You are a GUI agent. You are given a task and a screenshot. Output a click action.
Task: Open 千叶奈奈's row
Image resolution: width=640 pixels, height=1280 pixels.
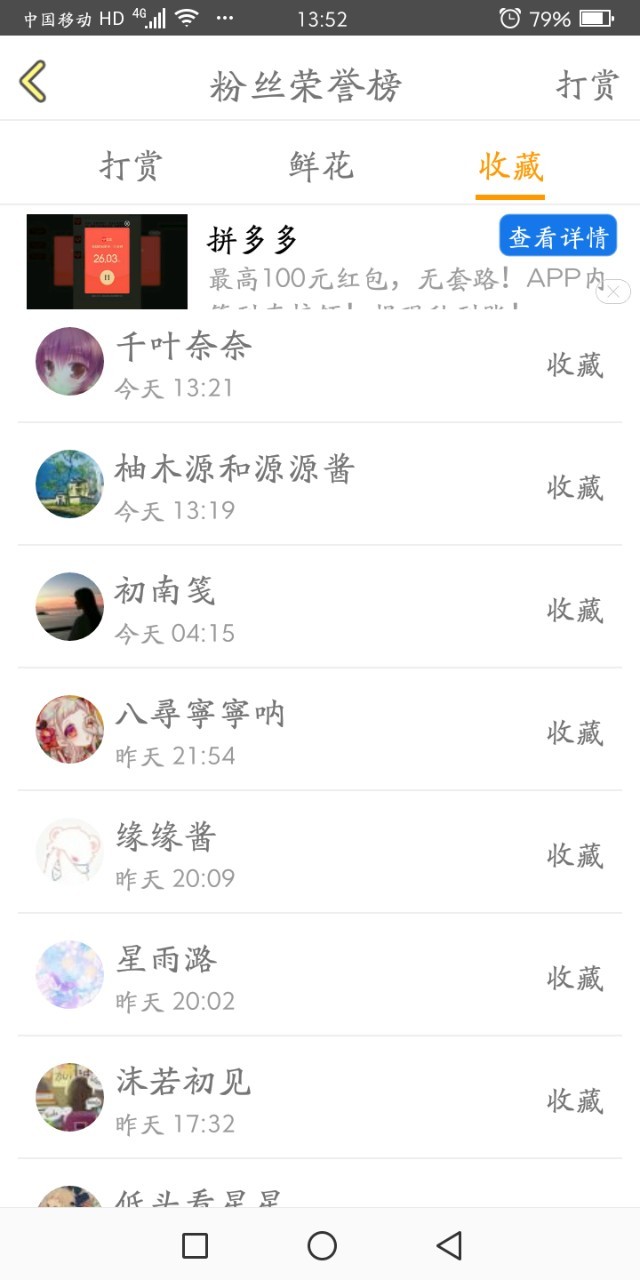tap(320, 362)
